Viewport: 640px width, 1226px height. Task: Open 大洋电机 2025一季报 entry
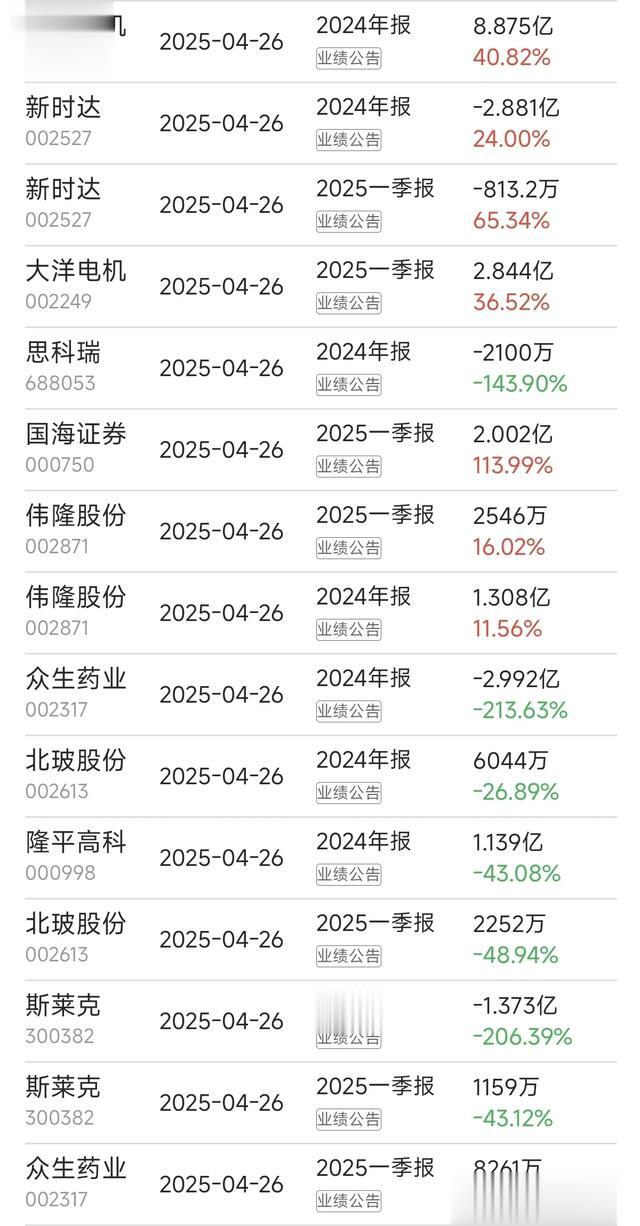(x=320, y=287)
